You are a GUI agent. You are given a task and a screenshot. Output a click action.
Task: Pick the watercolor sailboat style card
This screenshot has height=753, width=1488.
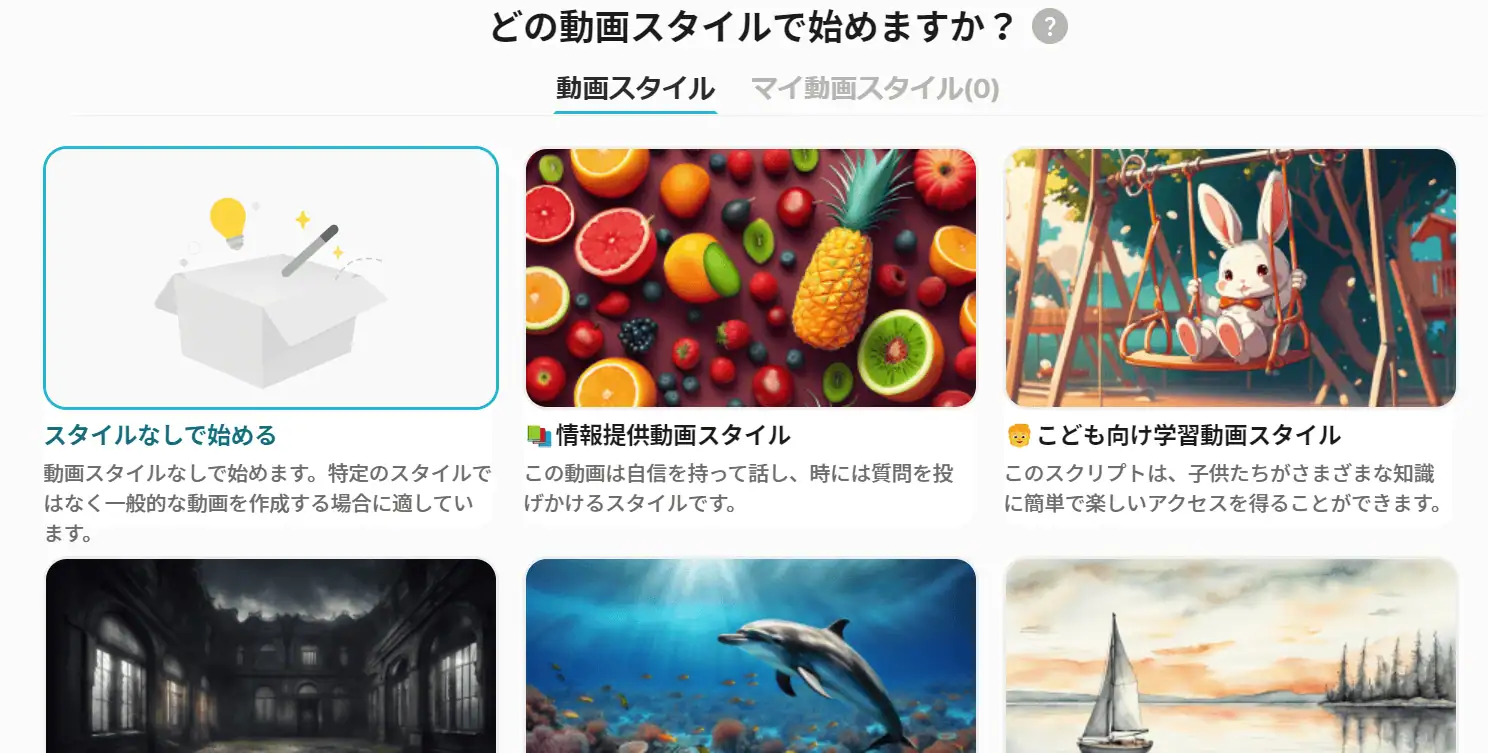1230,655
